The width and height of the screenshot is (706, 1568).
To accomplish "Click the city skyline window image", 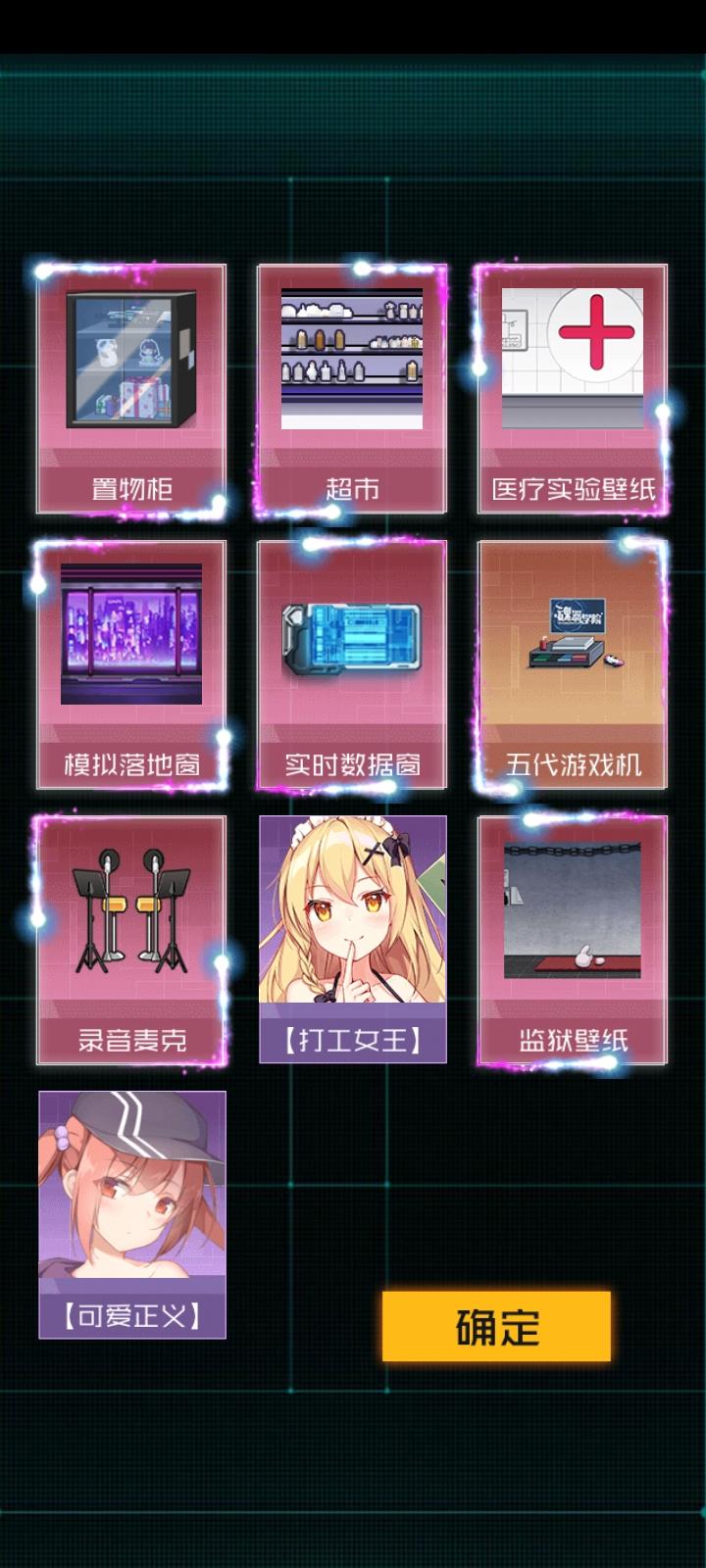I will 132,632.
